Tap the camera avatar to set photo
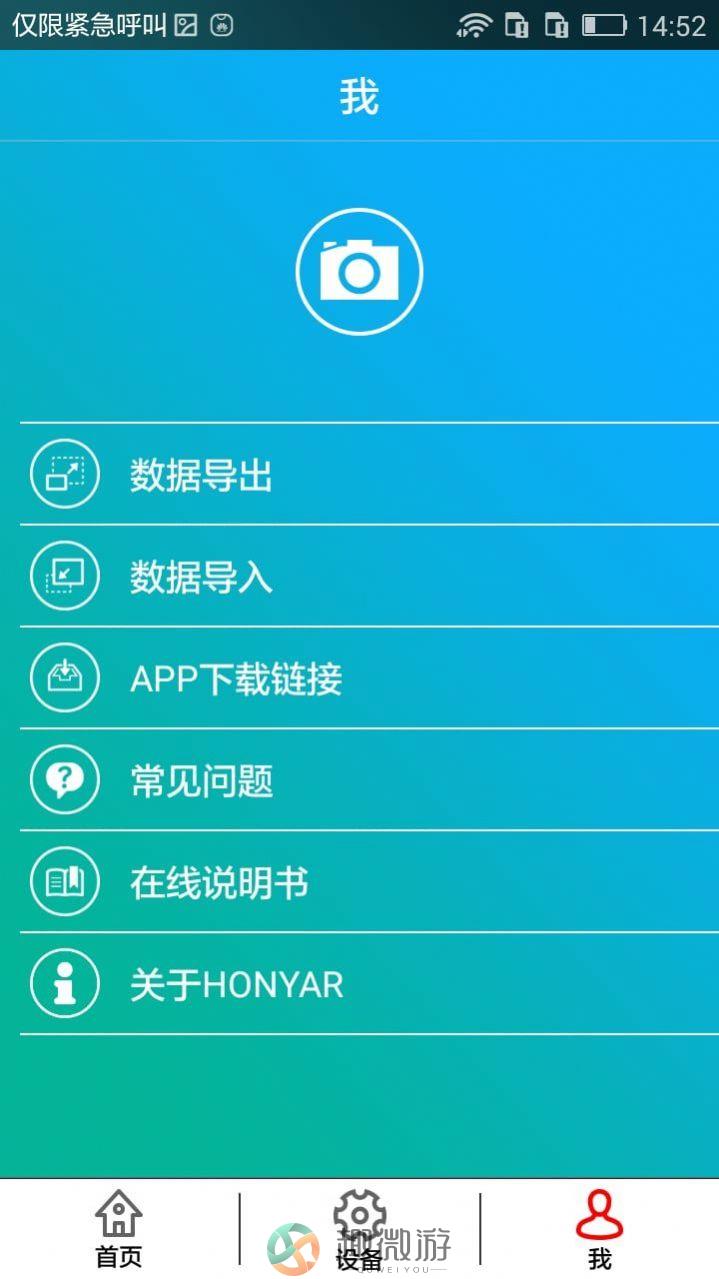 point(359,271)
